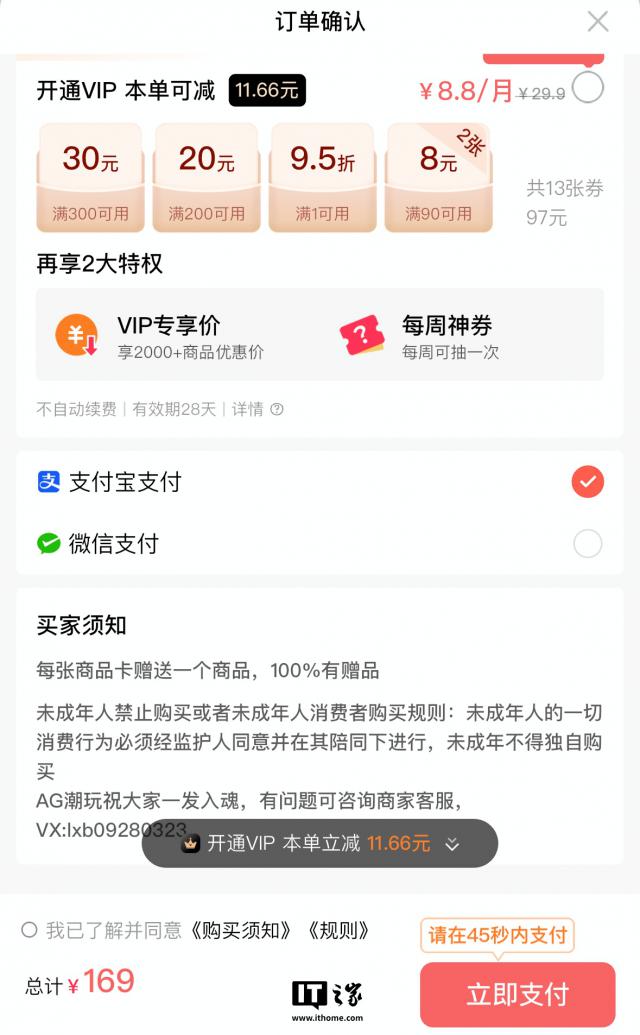Viewport: 640px width, 1035px height.
Task: Choose 支付宝支付 as payment method
Action: tap(587, 482)
